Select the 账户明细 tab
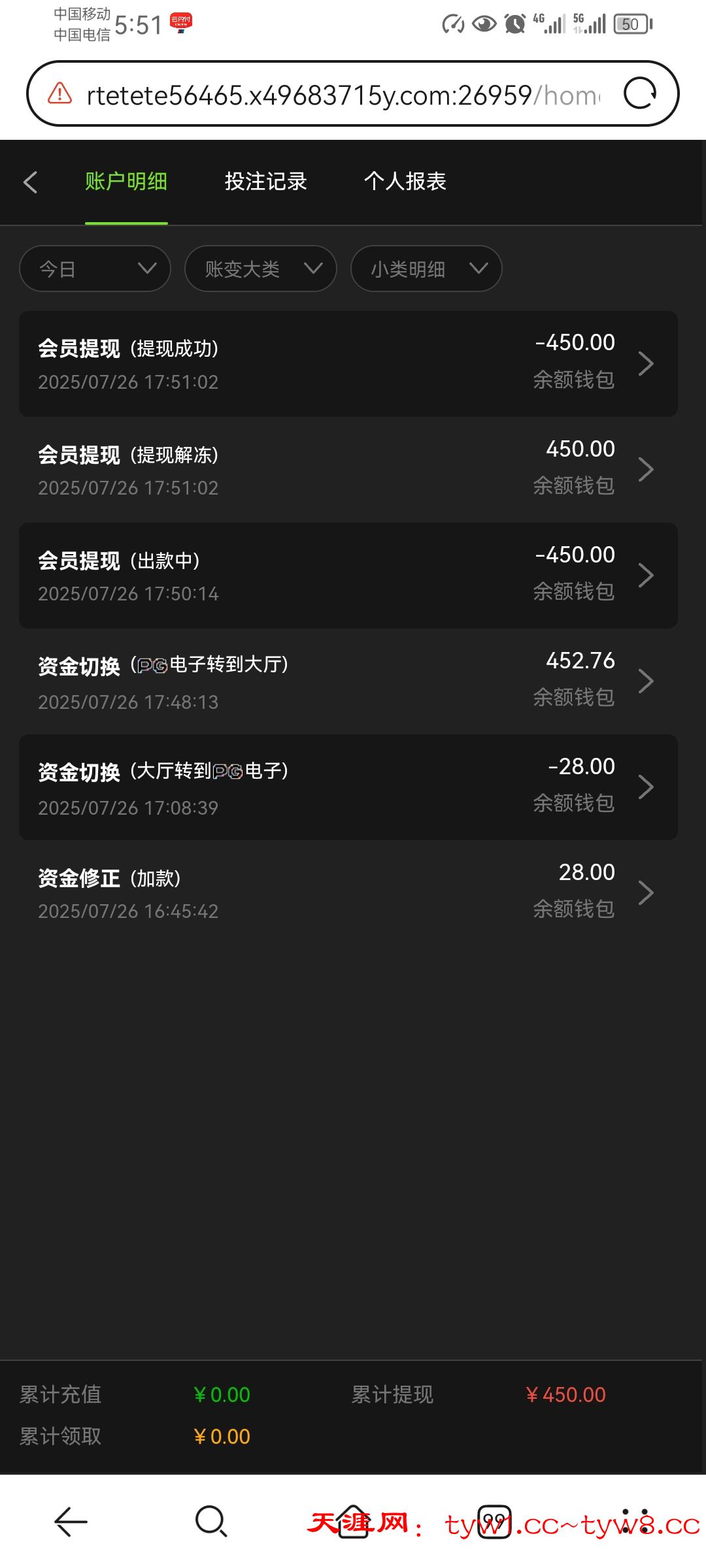 pyautogui.click(x=126, y=182)
